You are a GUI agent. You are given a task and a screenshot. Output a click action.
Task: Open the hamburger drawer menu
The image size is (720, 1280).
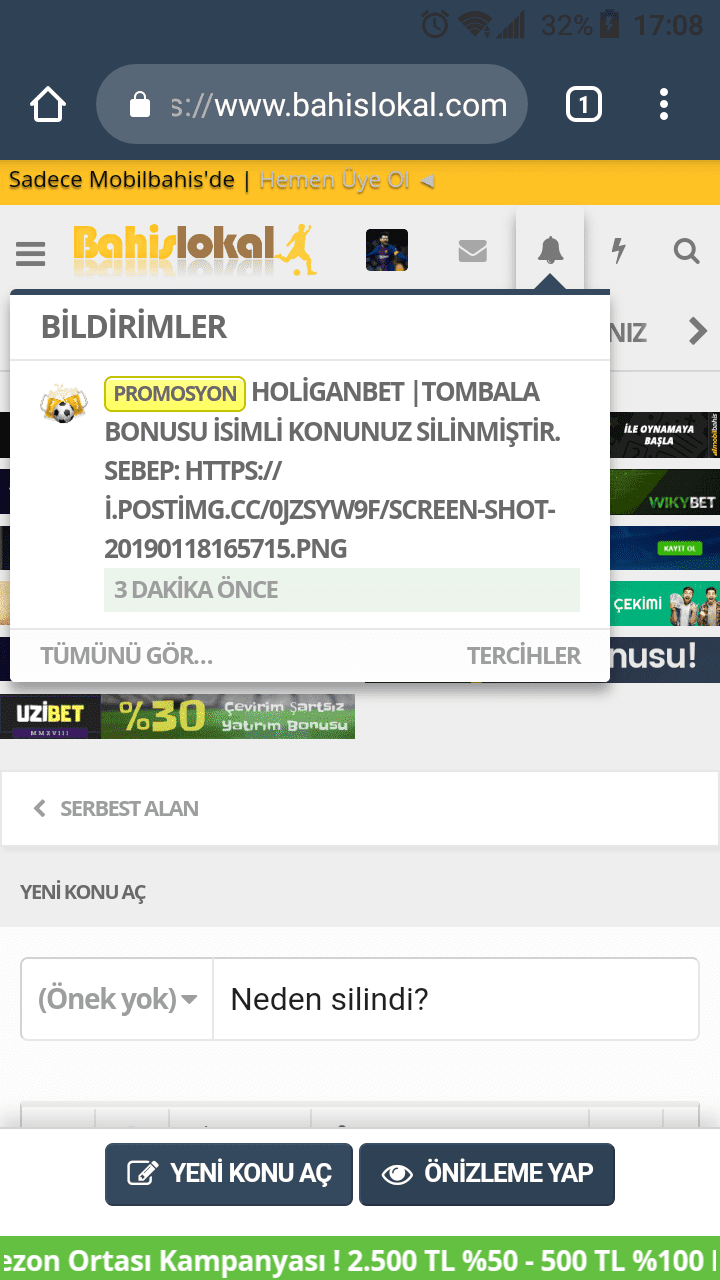31,252
